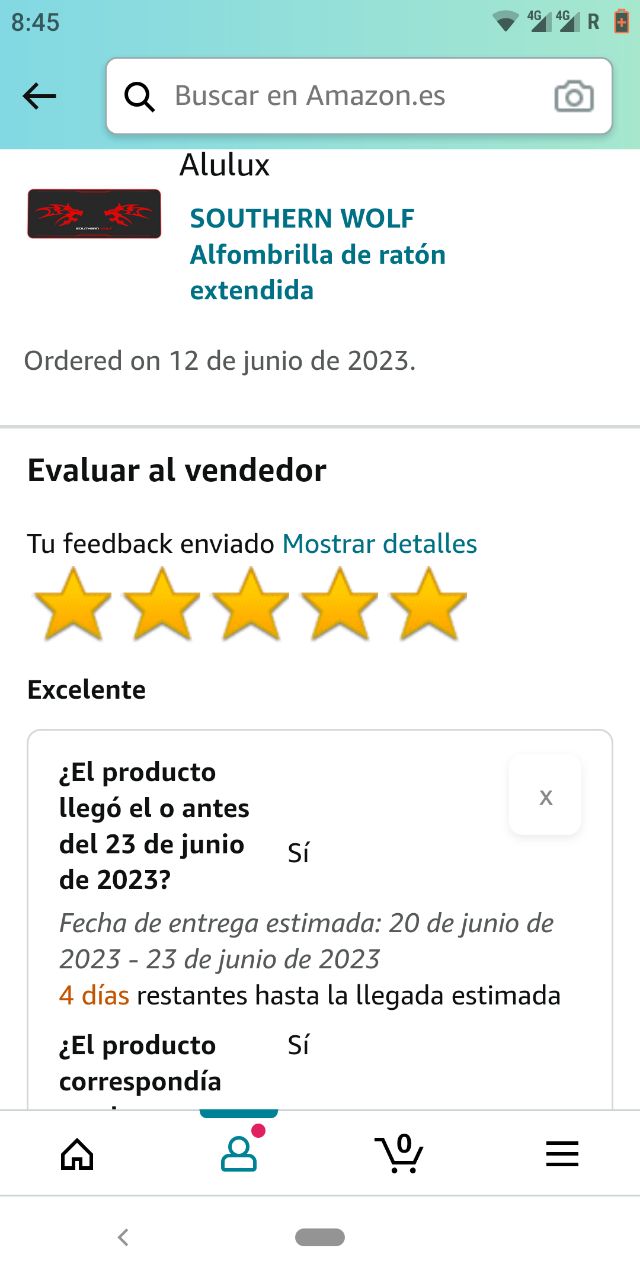
Task: Open the account profile tab
Action: 238,1154
